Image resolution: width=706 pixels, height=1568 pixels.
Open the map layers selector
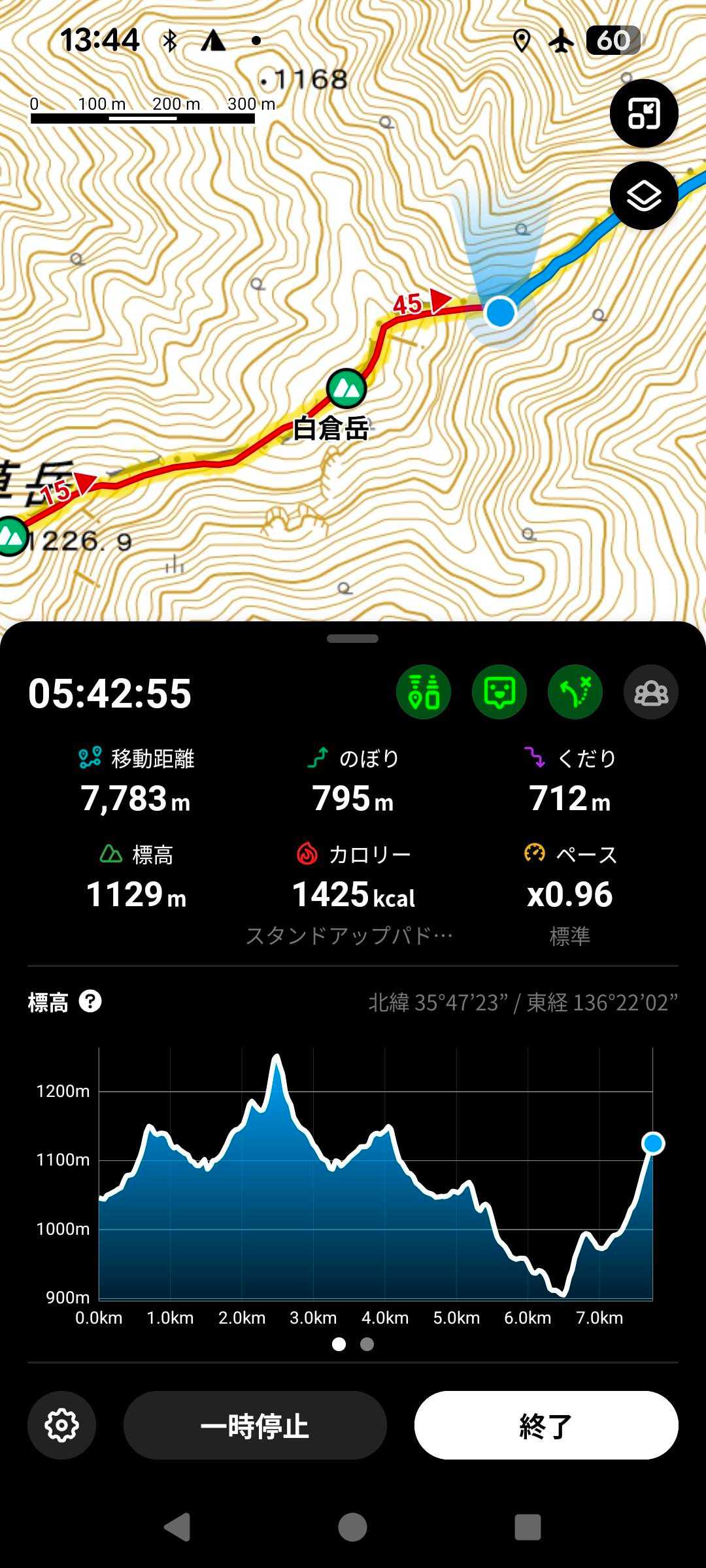point(643,196)
